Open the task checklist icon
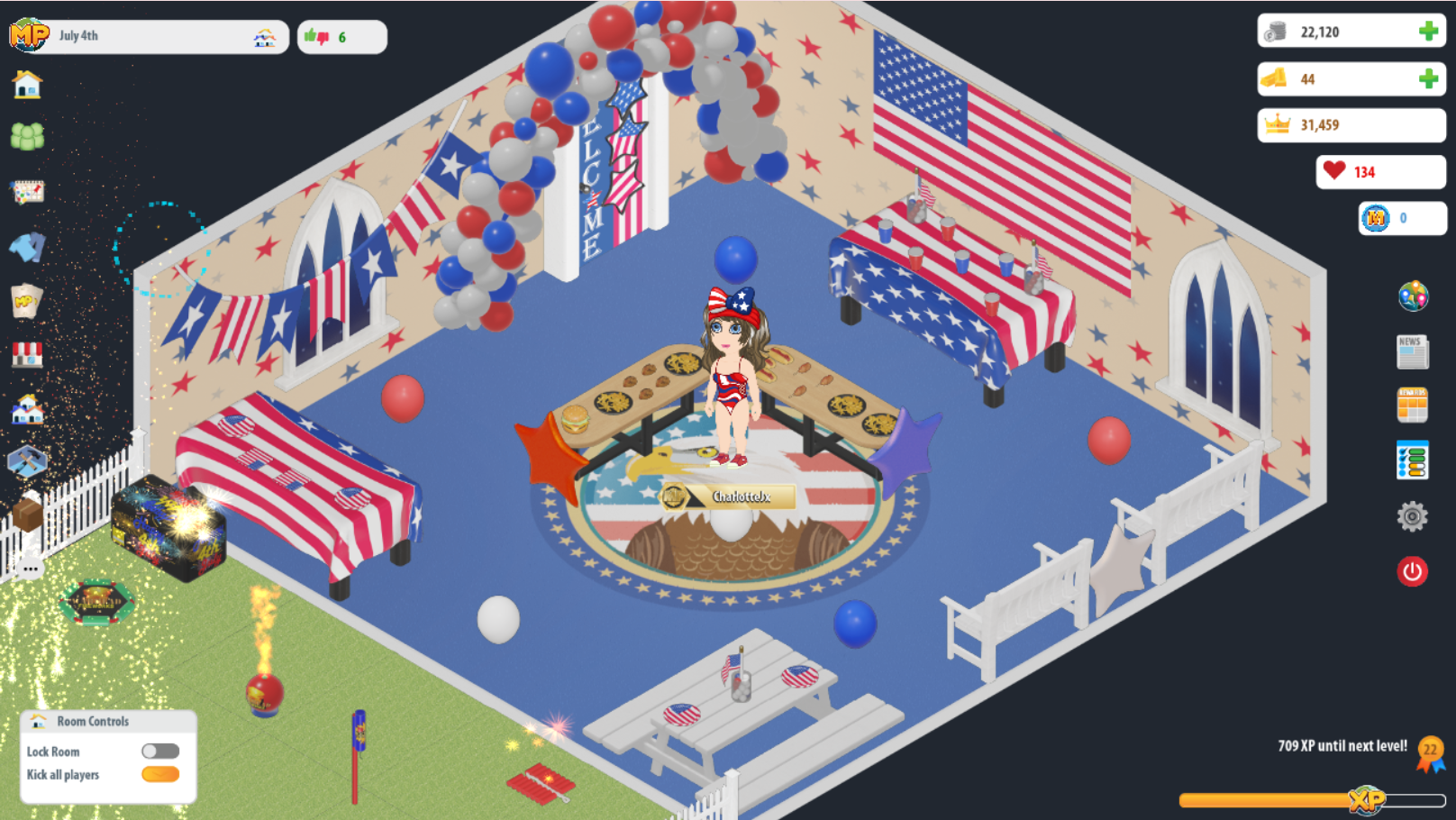 (x=1412, y=460)
